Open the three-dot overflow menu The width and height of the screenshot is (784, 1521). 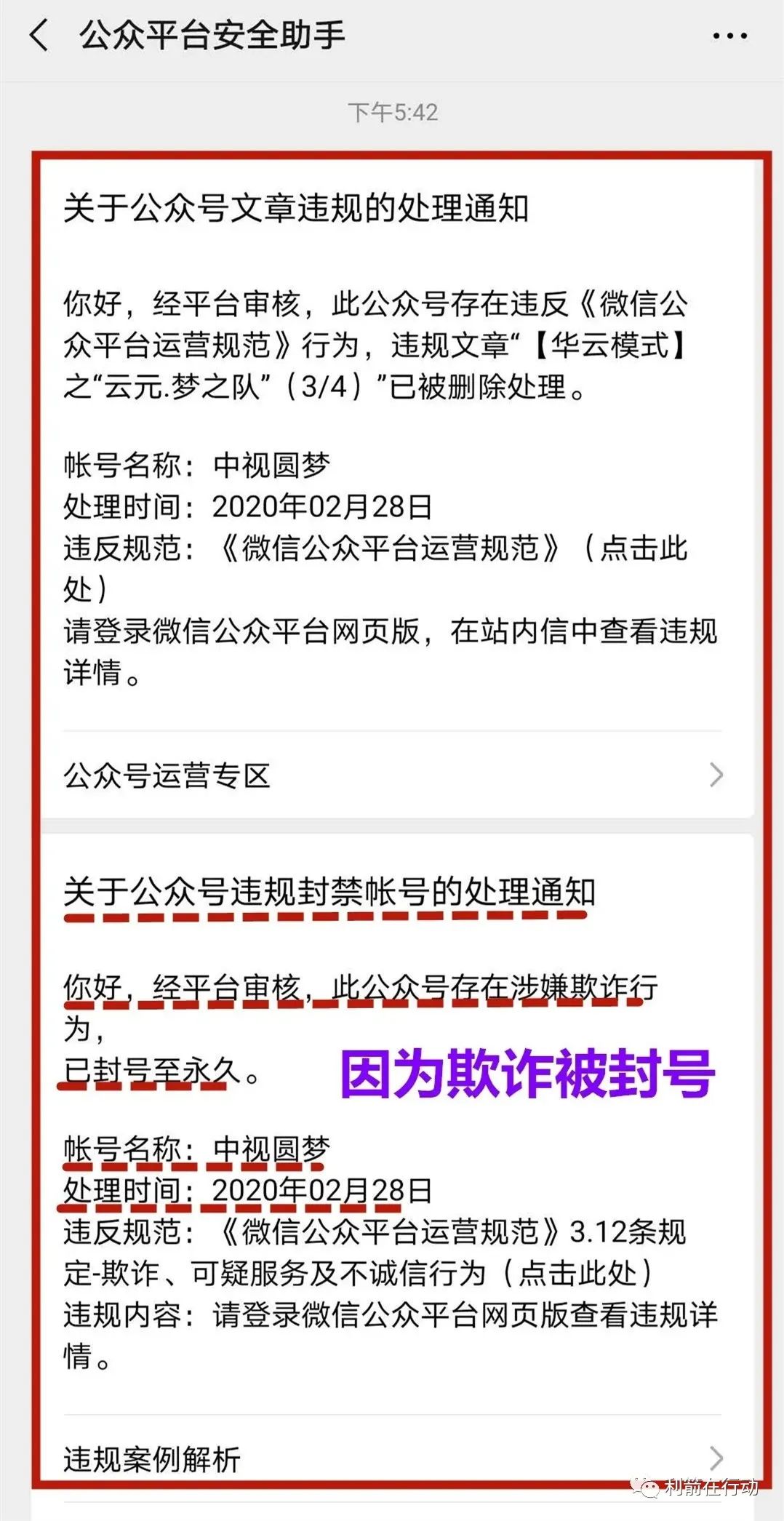coord(729,36)
